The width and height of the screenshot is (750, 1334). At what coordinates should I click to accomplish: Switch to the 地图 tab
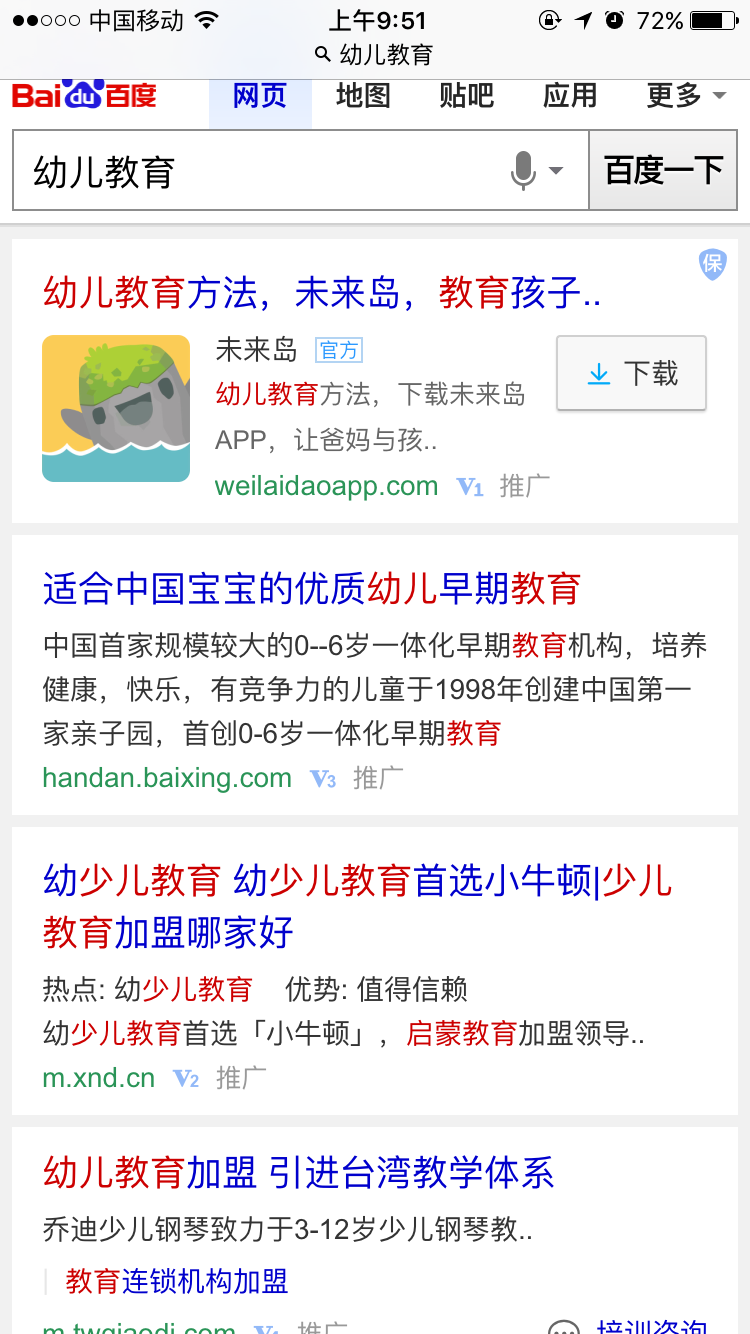tap(363, 96)
